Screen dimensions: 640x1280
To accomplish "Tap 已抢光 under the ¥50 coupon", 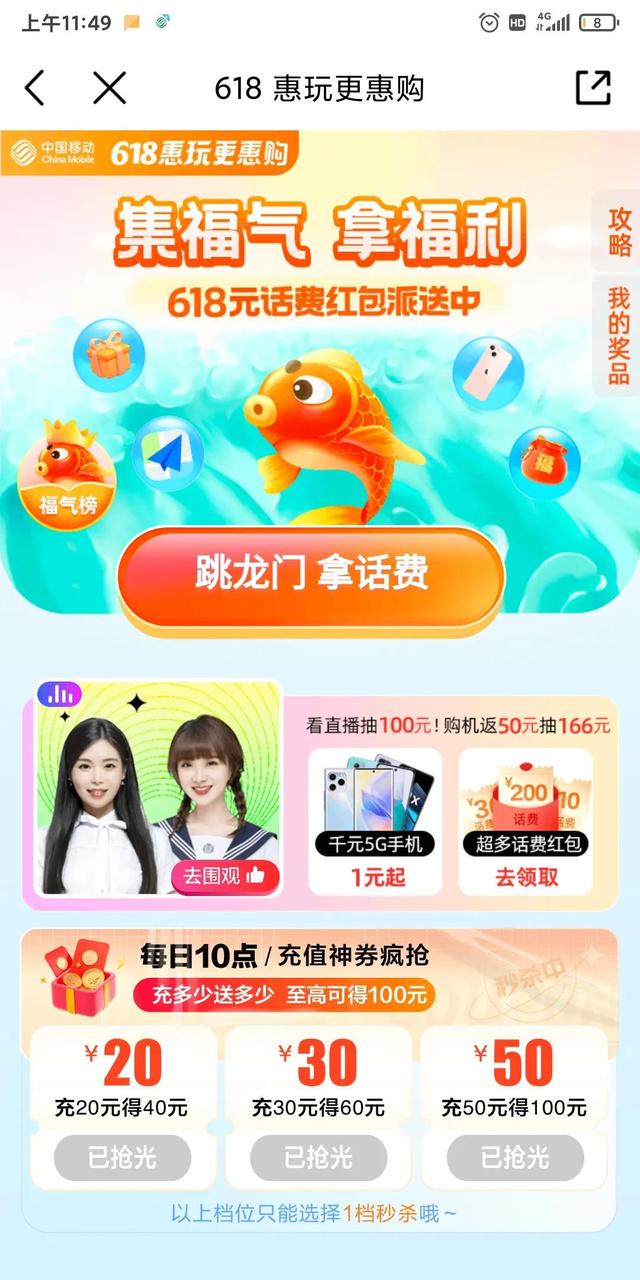I will 515,1158.
